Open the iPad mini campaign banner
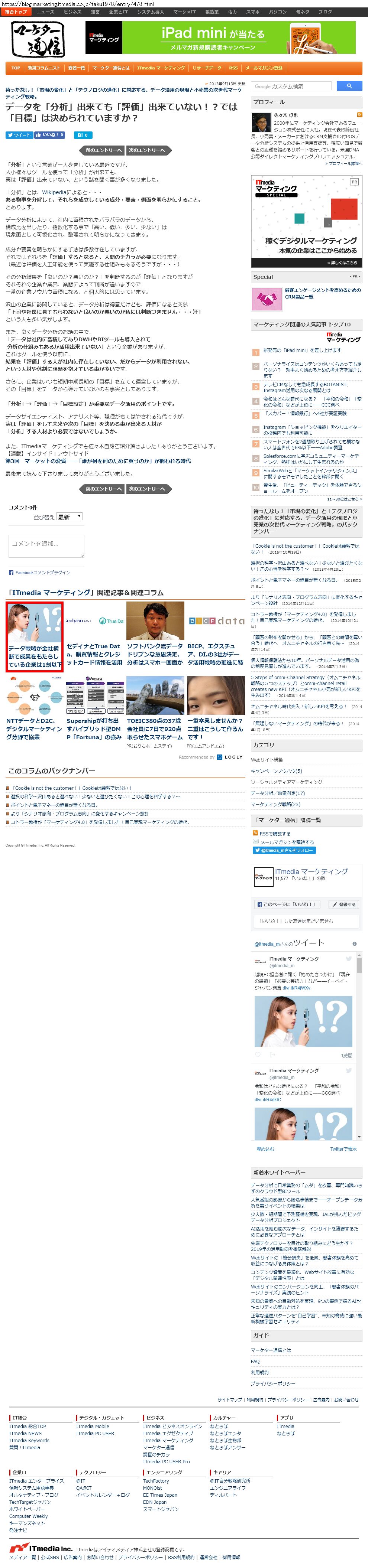Image resolution: width=368 pixels, height=1568 pixels. [220, 38]
